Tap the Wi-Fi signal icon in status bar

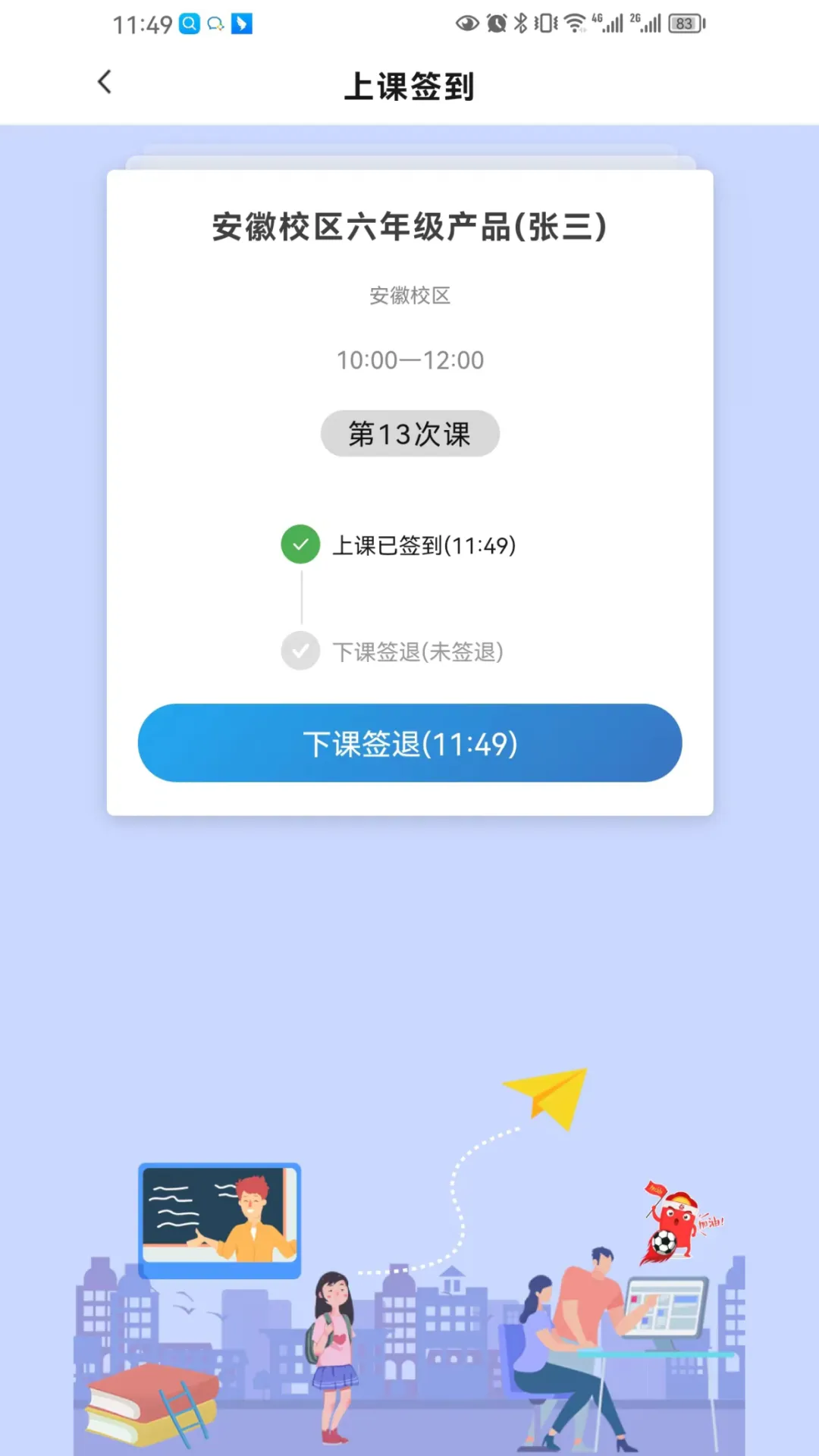(576, 23)
